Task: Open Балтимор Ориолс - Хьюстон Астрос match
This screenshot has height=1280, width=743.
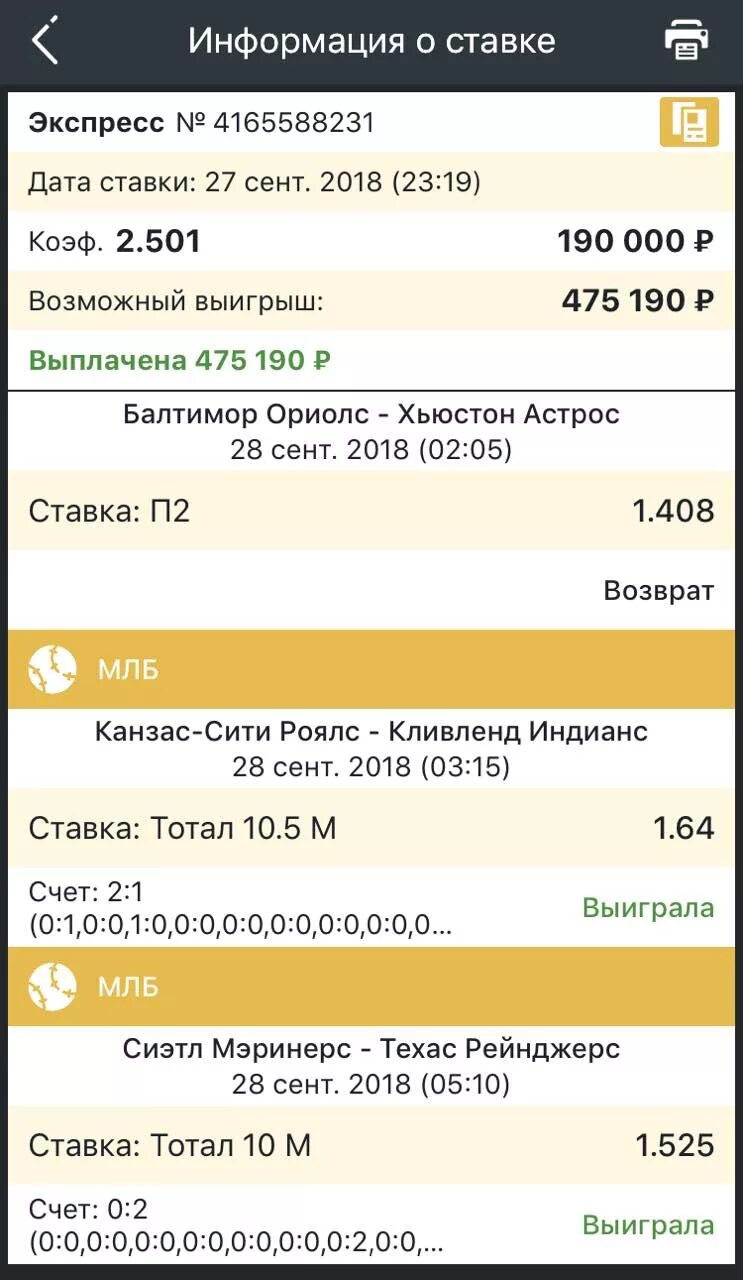Action: [x=371, y=414]
